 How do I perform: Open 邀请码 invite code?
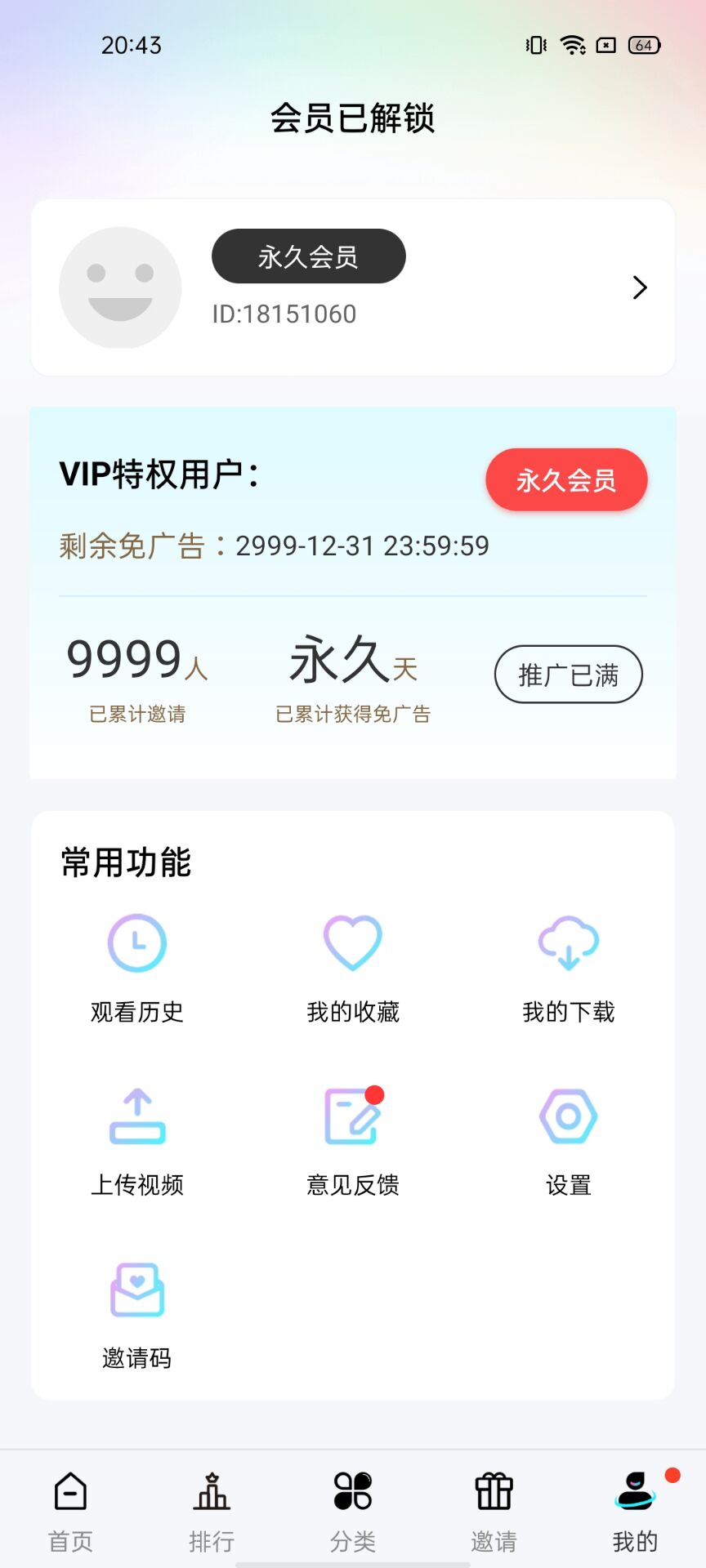[137, 1316]
